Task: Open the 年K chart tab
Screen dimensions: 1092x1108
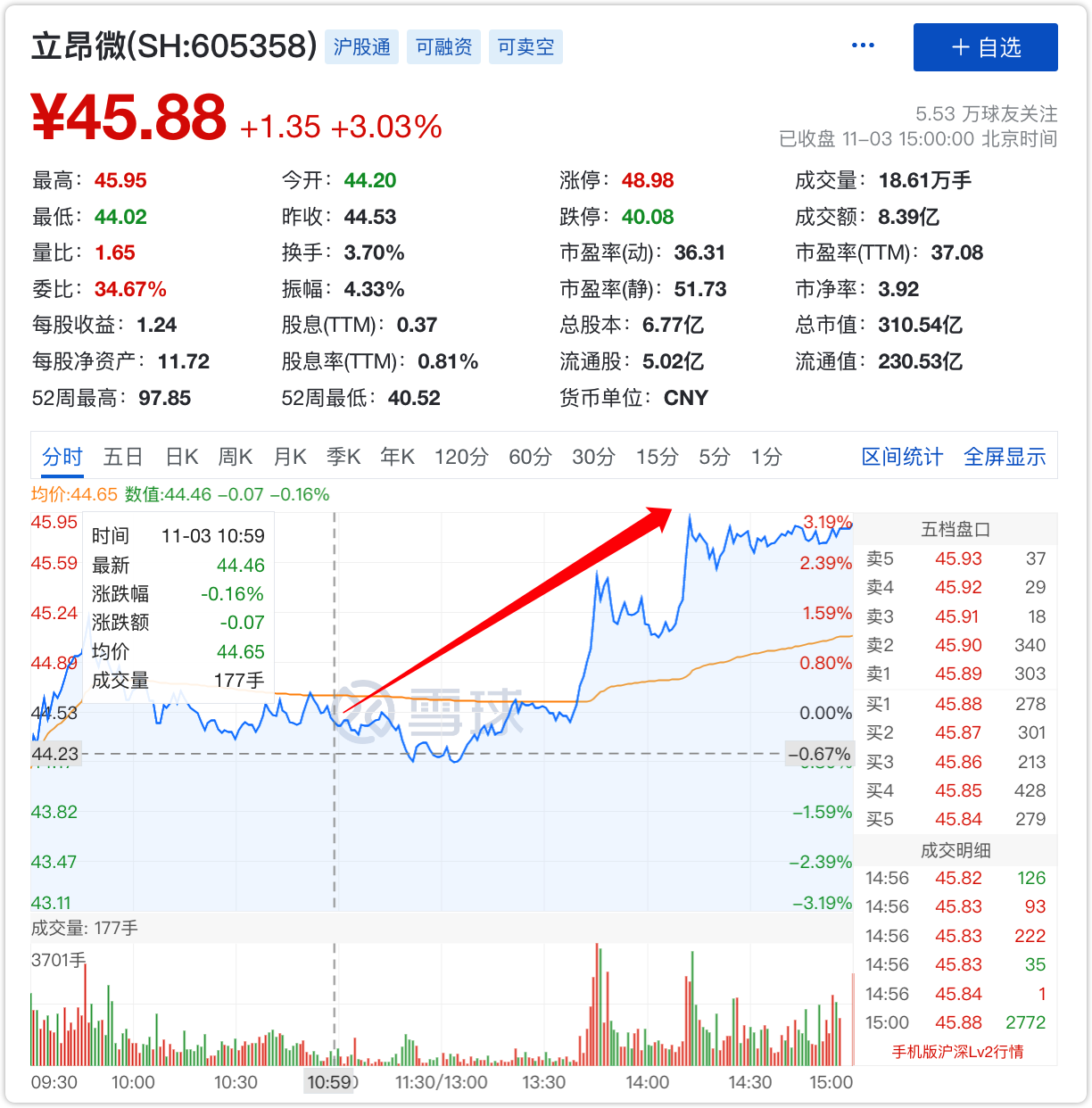Action: click(397, 457)
